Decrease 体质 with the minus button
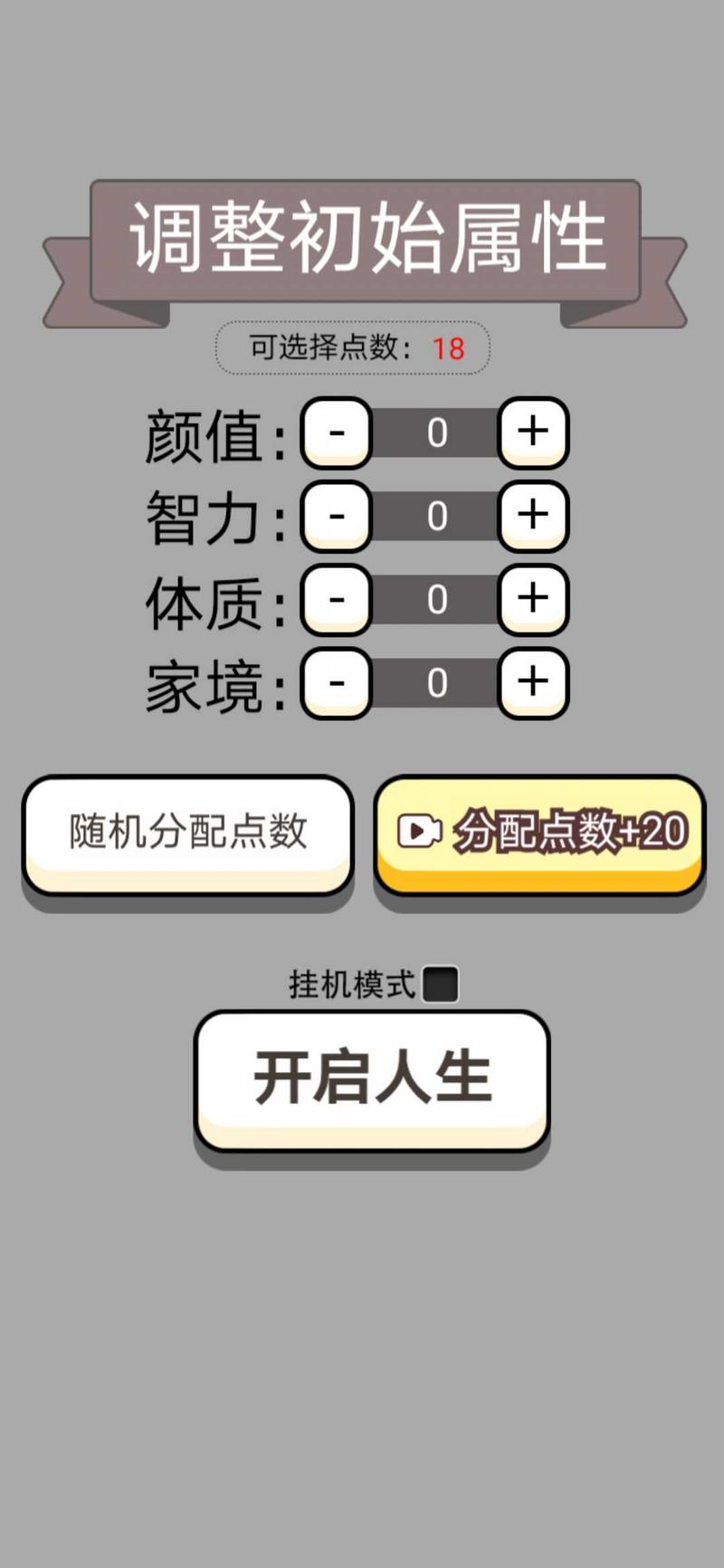The width and height of the screenshot is (724, 1568). tap(337, 598)
